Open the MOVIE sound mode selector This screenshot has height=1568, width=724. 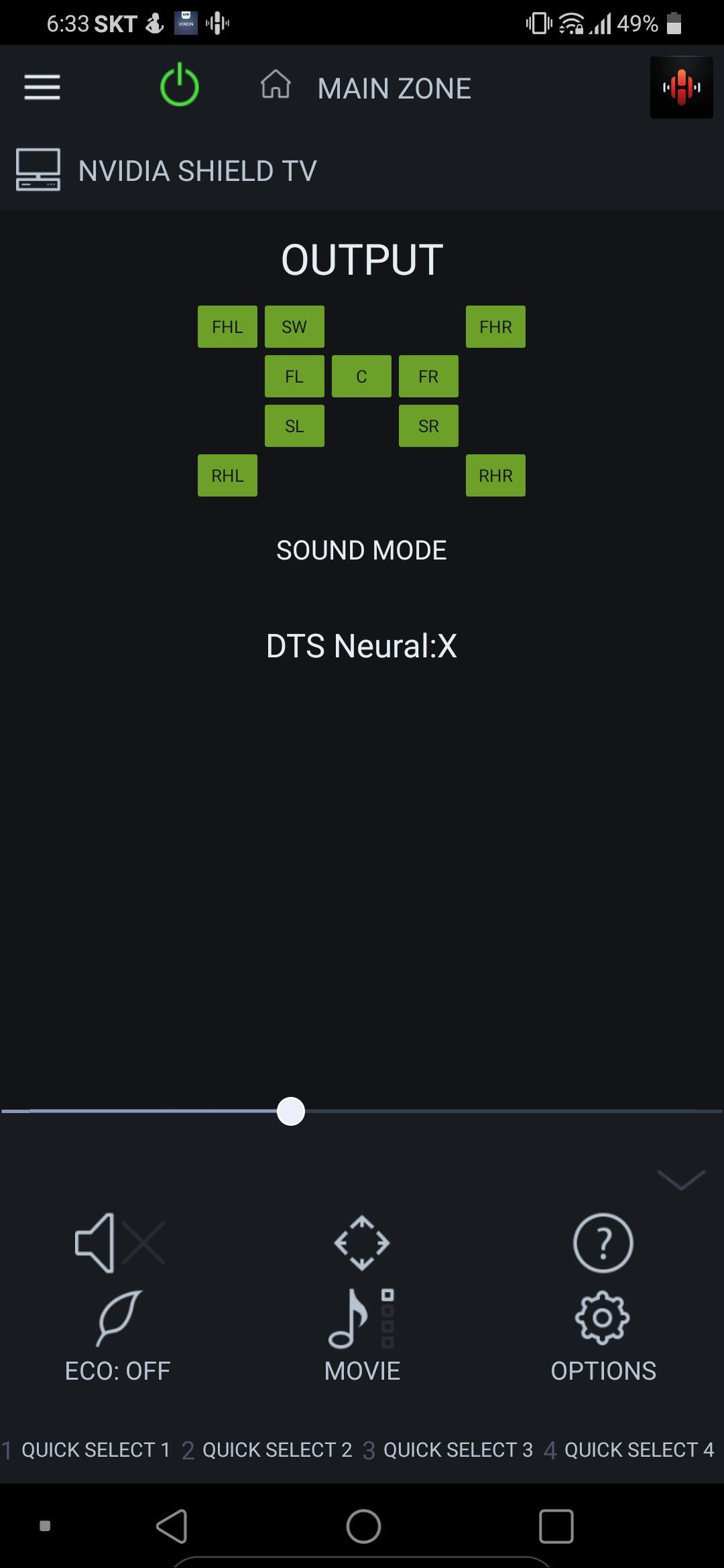362,1337
